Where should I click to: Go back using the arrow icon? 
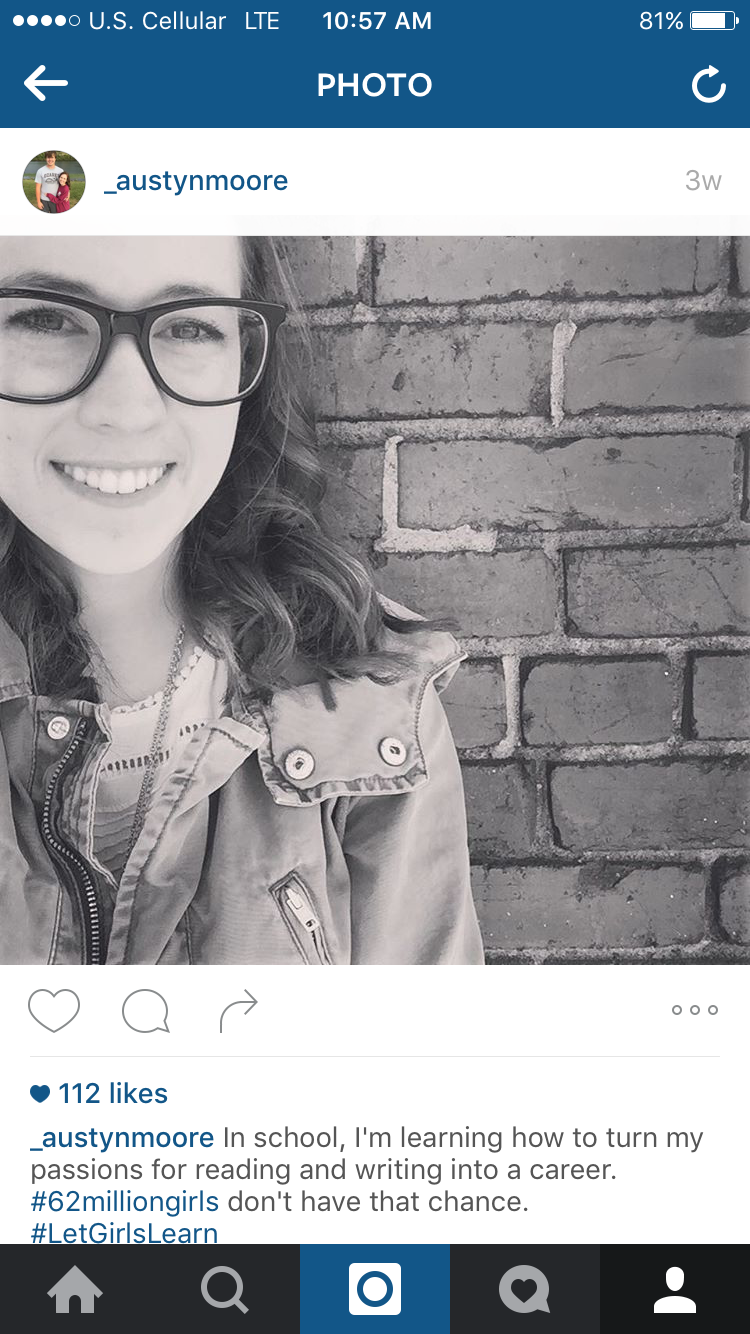coord(45,85)
